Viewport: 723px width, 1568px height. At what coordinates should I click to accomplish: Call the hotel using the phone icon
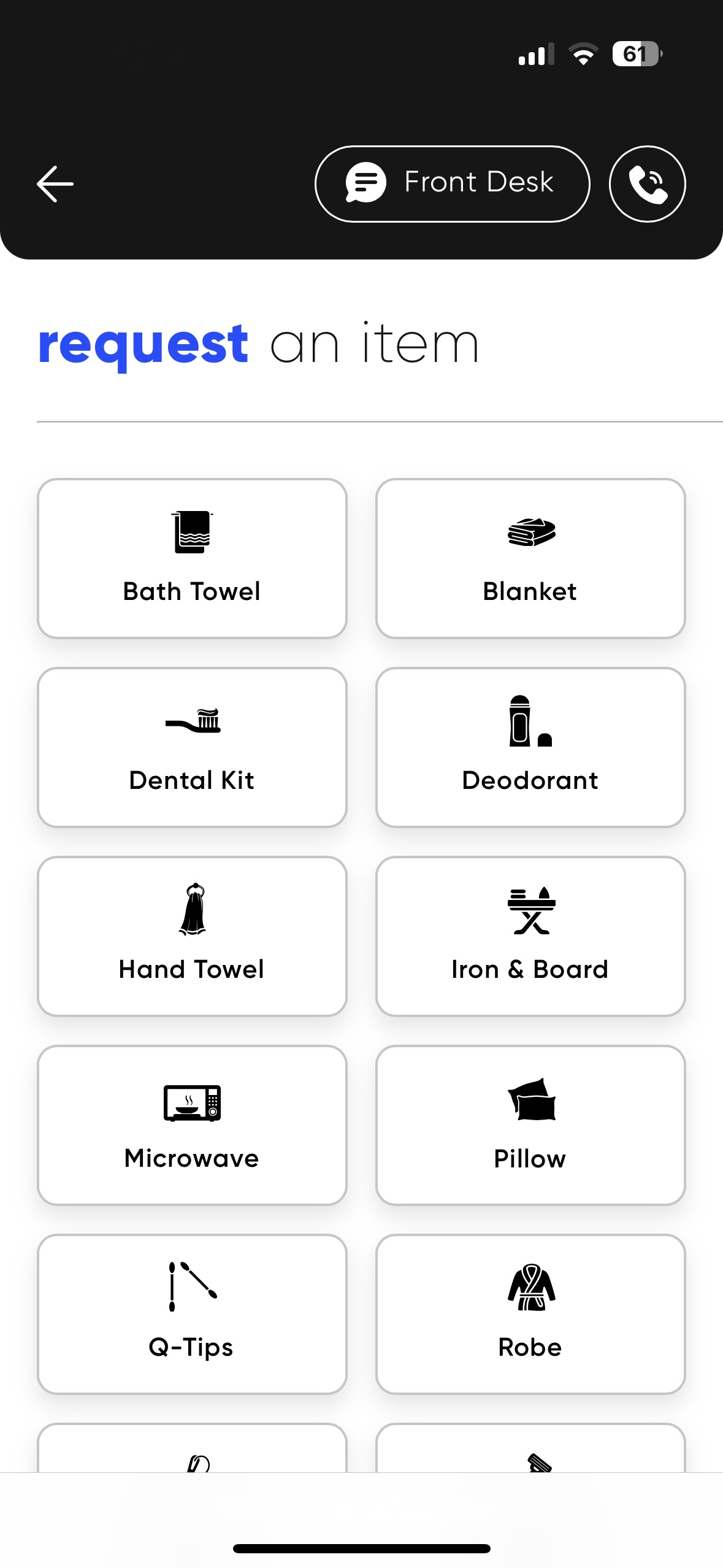click(647, 183)
